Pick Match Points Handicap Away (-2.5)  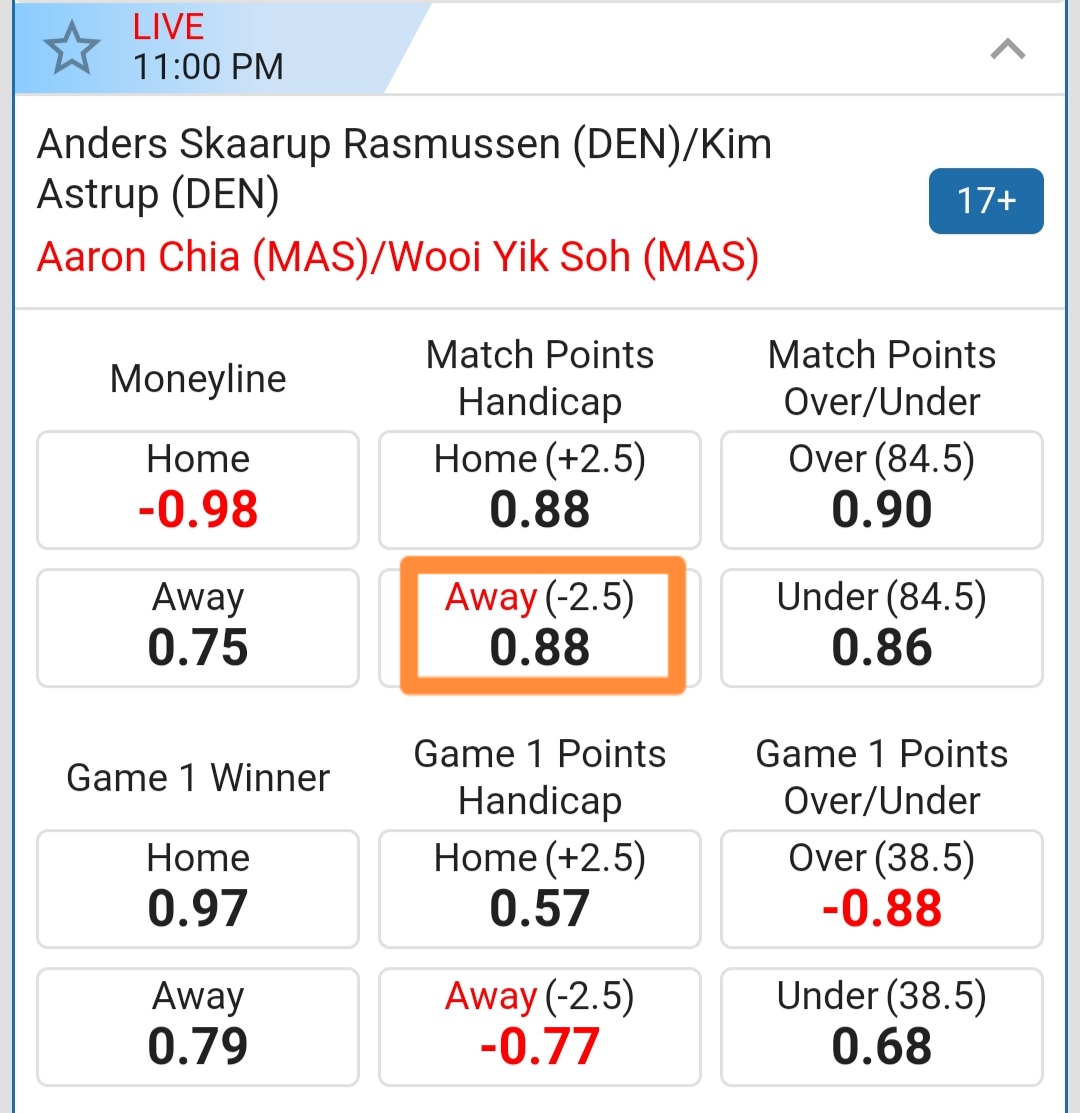541,627
